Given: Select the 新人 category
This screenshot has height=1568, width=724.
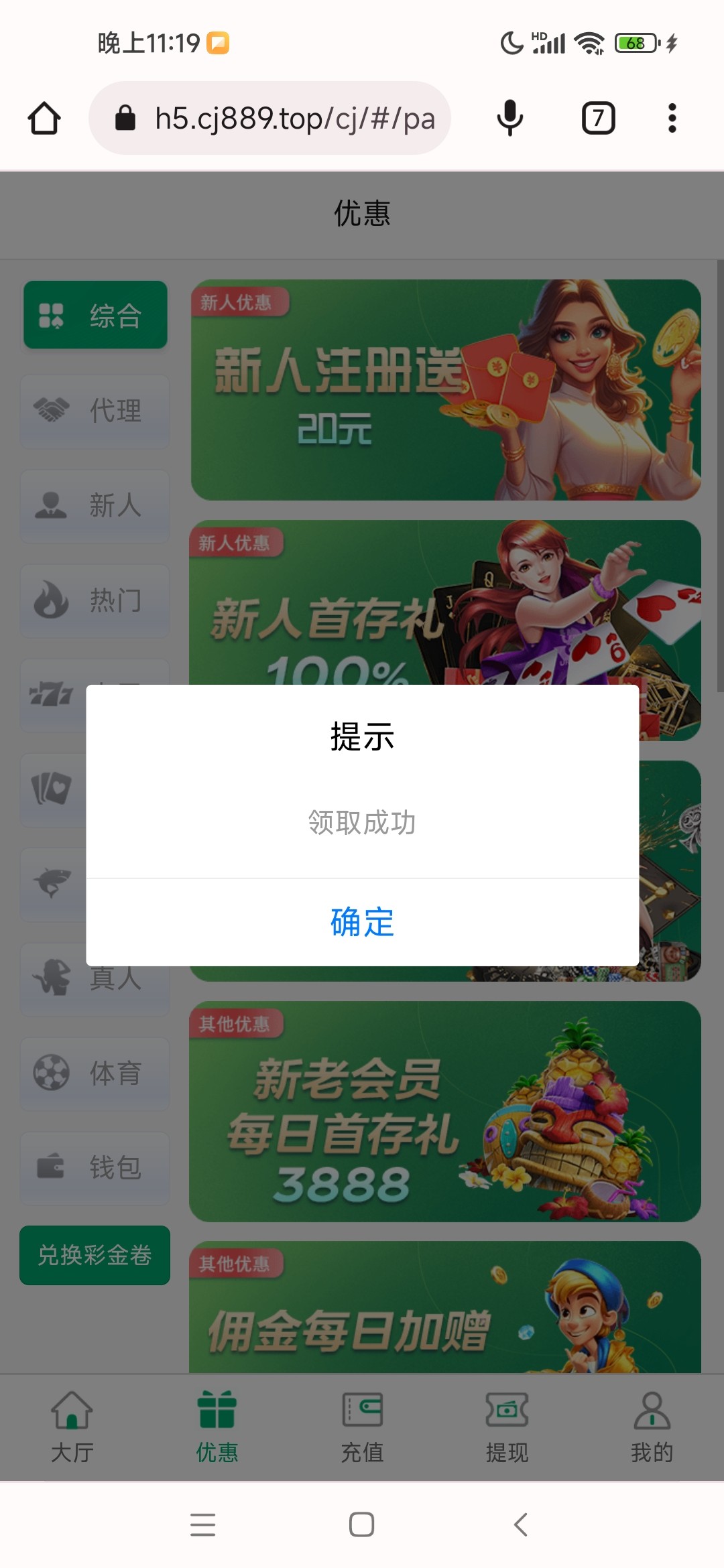Looking at the screenshot, I should [95, 505].
